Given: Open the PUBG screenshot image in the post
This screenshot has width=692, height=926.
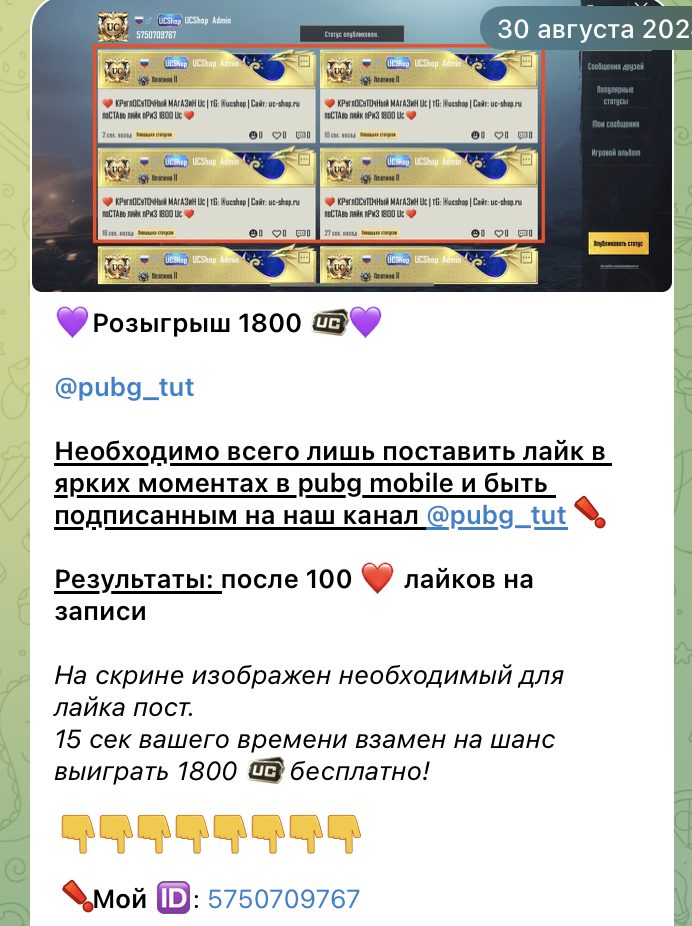Looking at the screenshot, I should [350, 150].
